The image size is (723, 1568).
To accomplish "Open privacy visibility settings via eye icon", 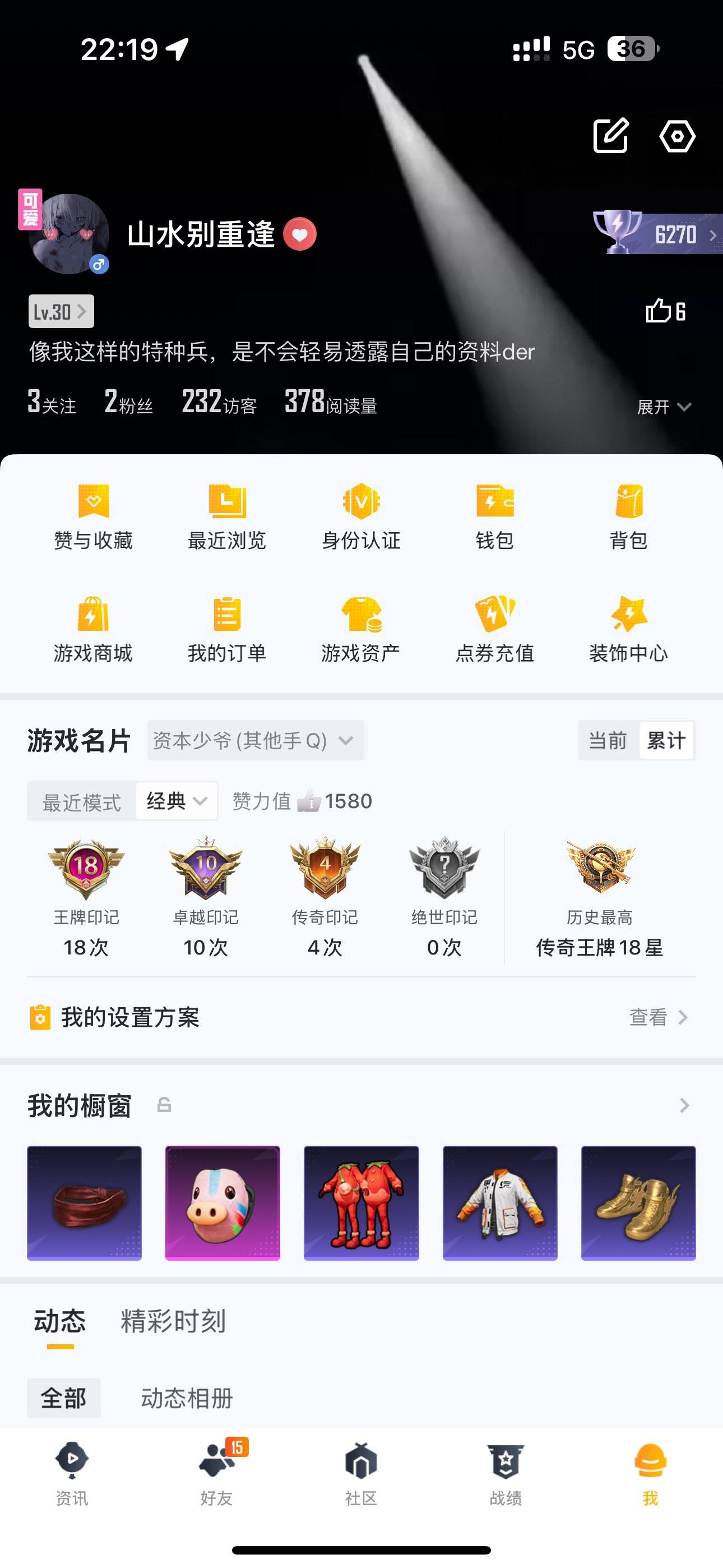I will [678, 136].
